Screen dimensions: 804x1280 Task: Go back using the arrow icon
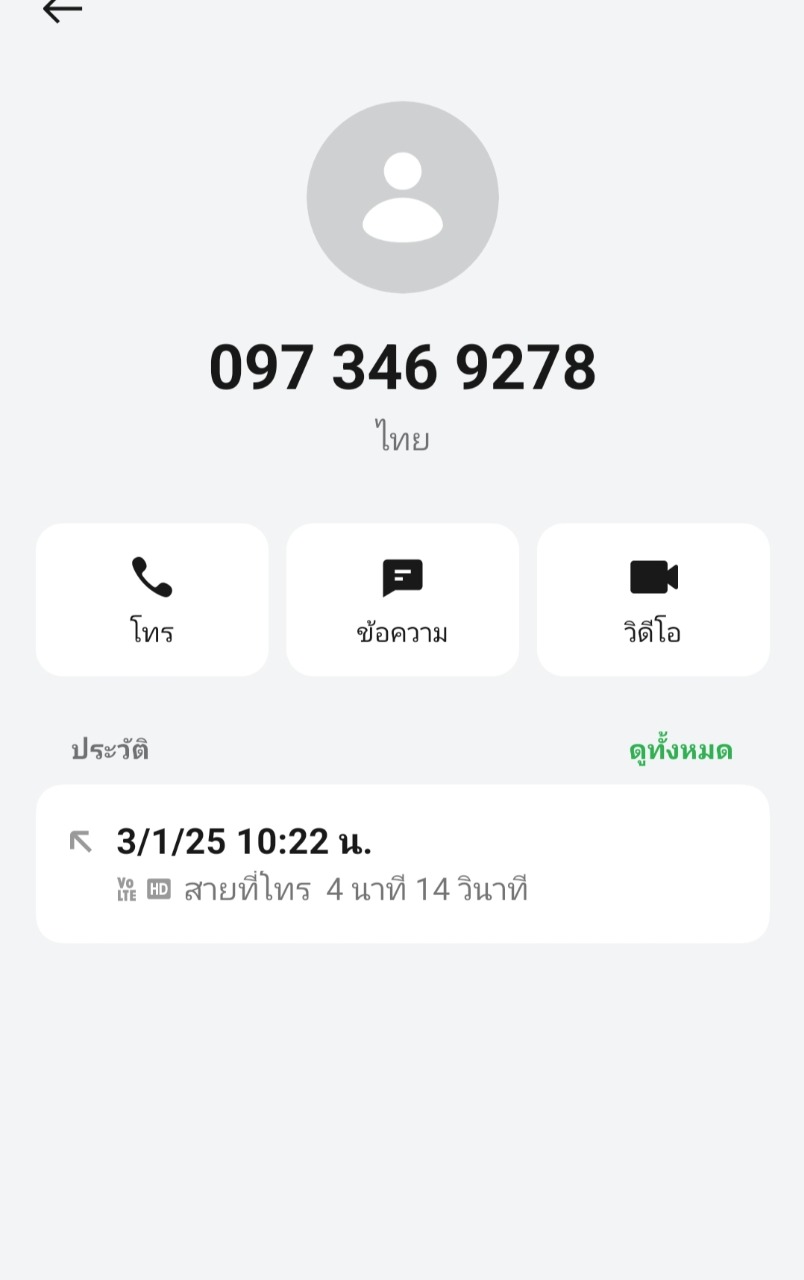62,11
